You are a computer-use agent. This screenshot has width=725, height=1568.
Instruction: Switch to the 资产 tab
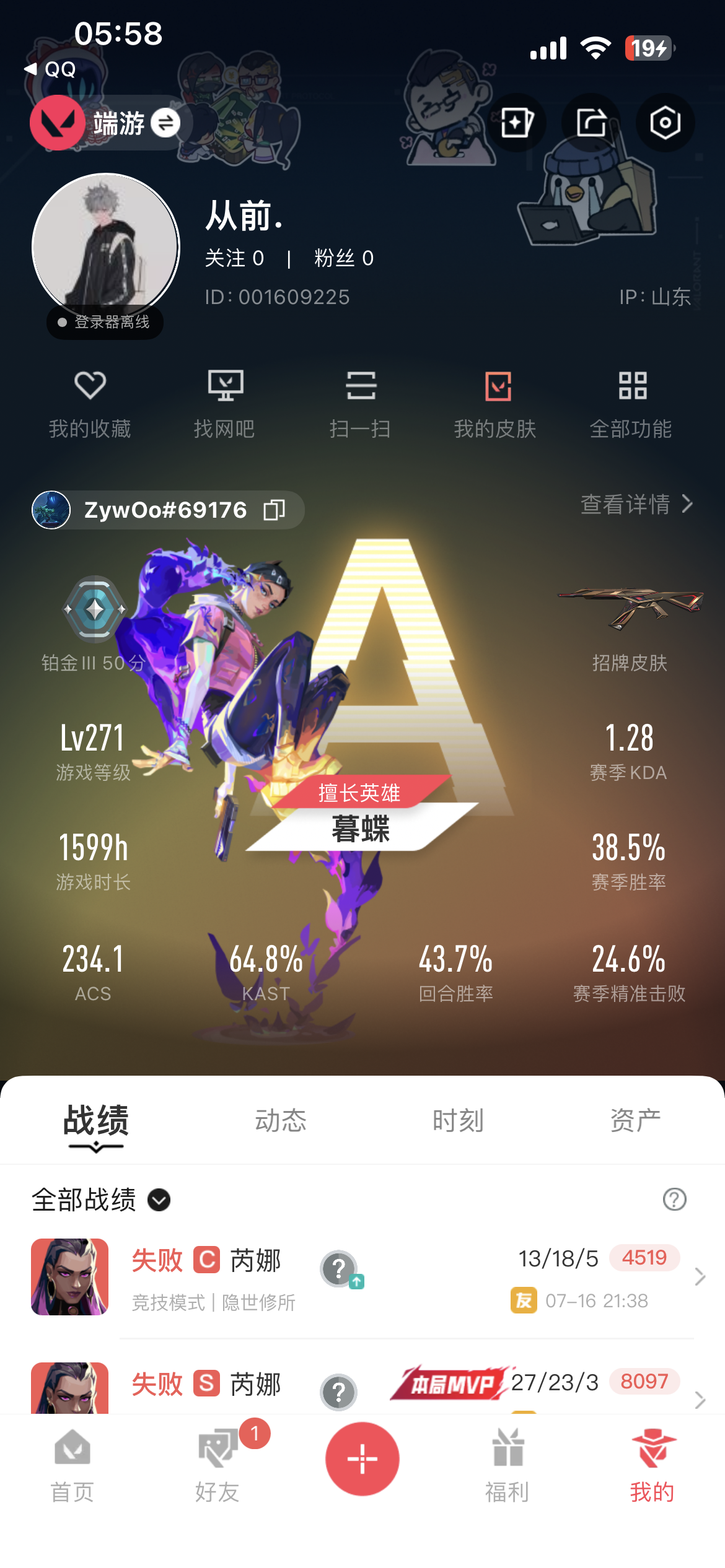point(635,1120)
